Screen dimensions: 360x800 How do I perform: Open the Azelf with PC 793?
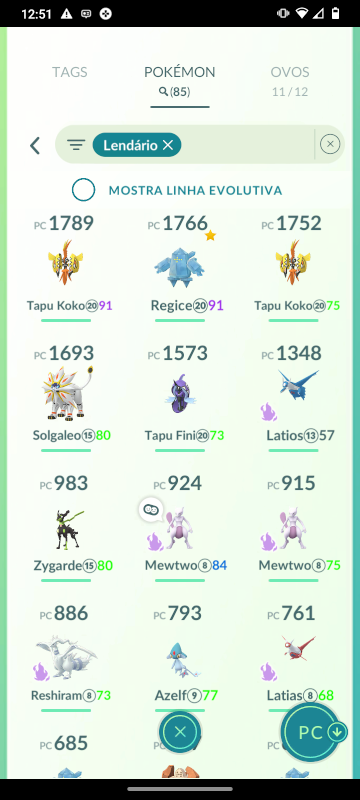click(x=180, y=657)
